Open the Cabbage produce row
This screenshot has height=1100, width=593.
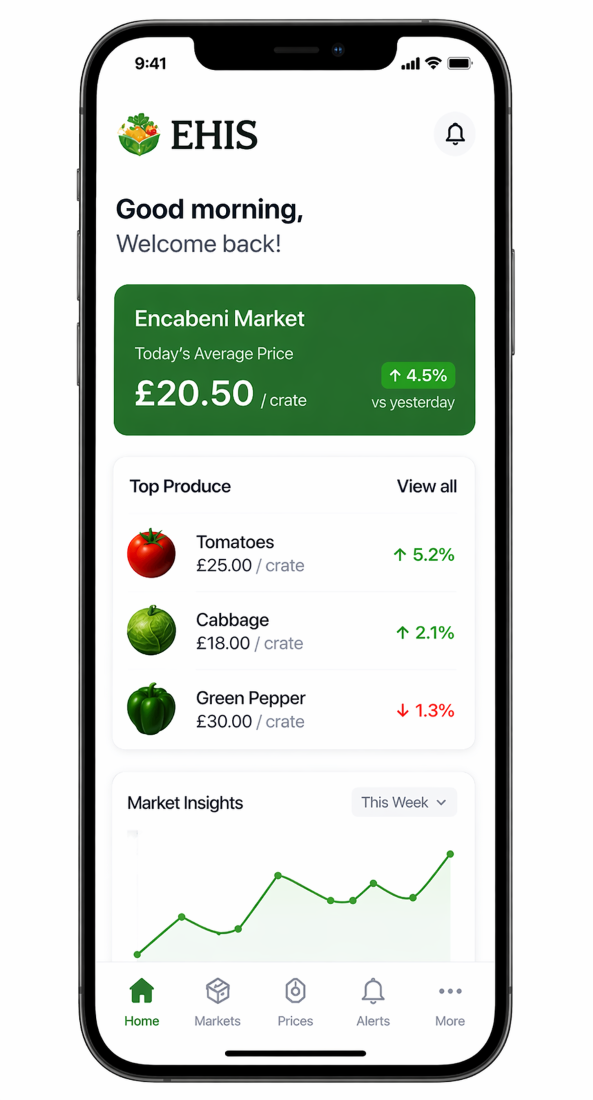click(x=294, y=631)
